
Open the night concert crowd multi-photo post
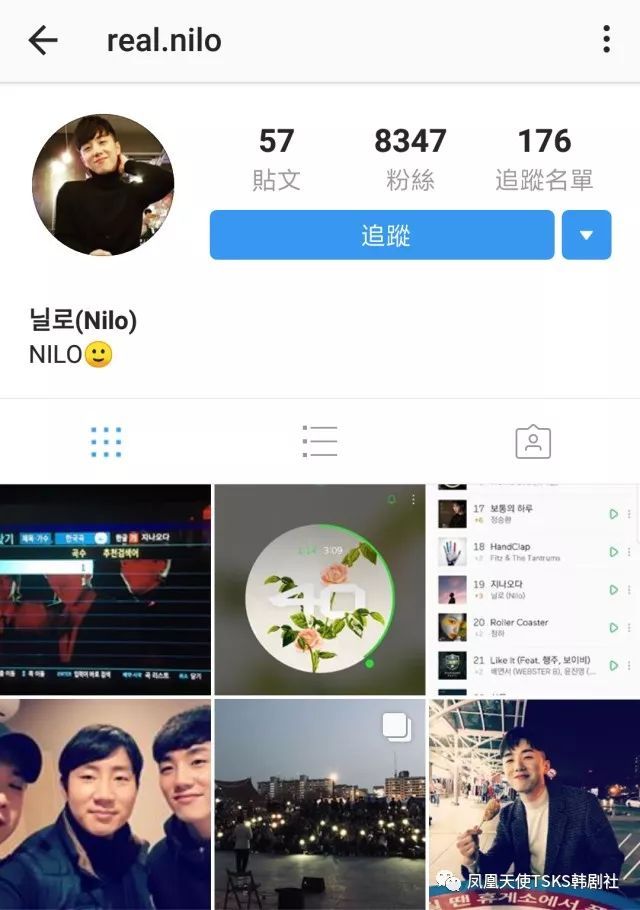(x=320, y=804)
